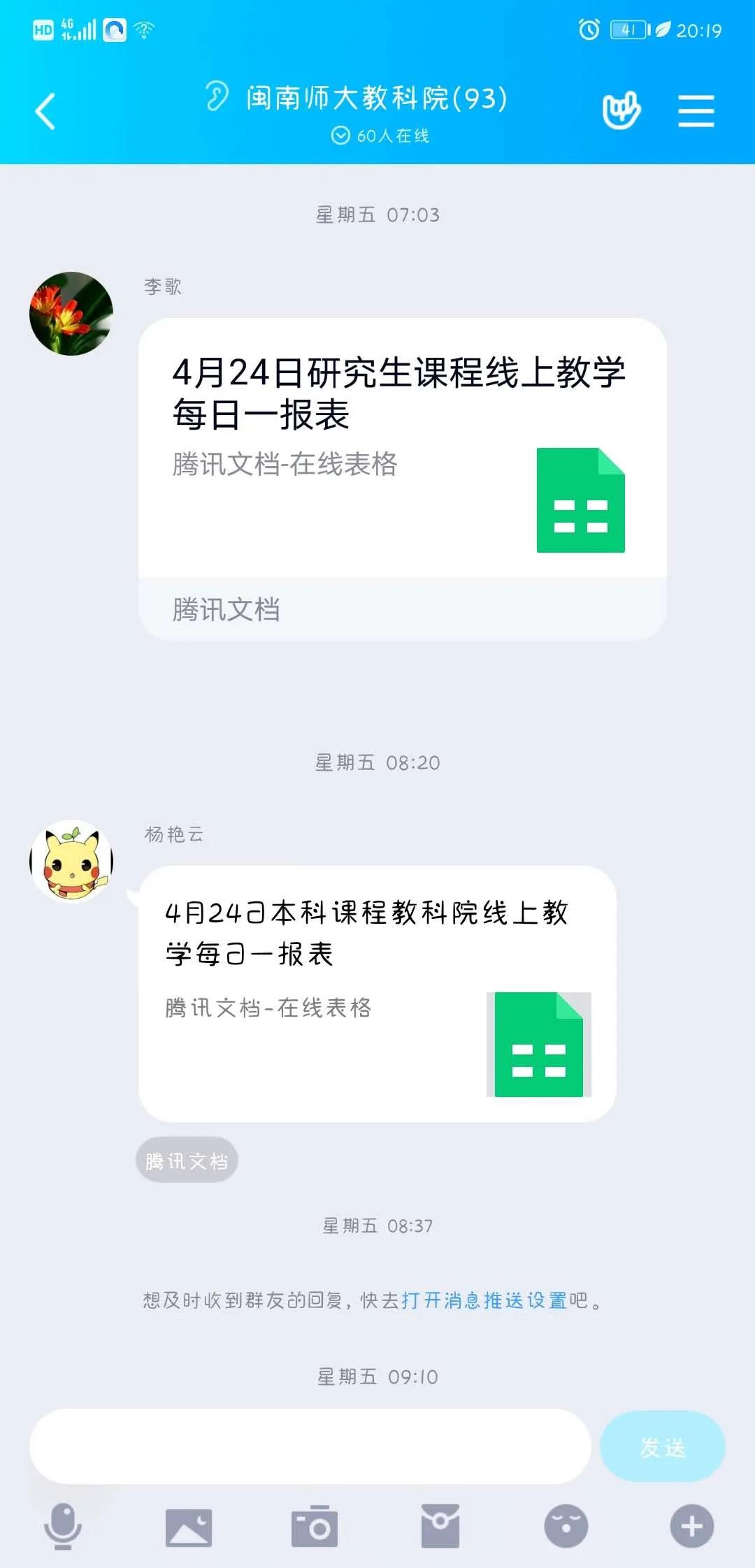This screenshot has height=1568, width=755.
Task: Open the picture gallery icon
Action: coord(189,1527)
